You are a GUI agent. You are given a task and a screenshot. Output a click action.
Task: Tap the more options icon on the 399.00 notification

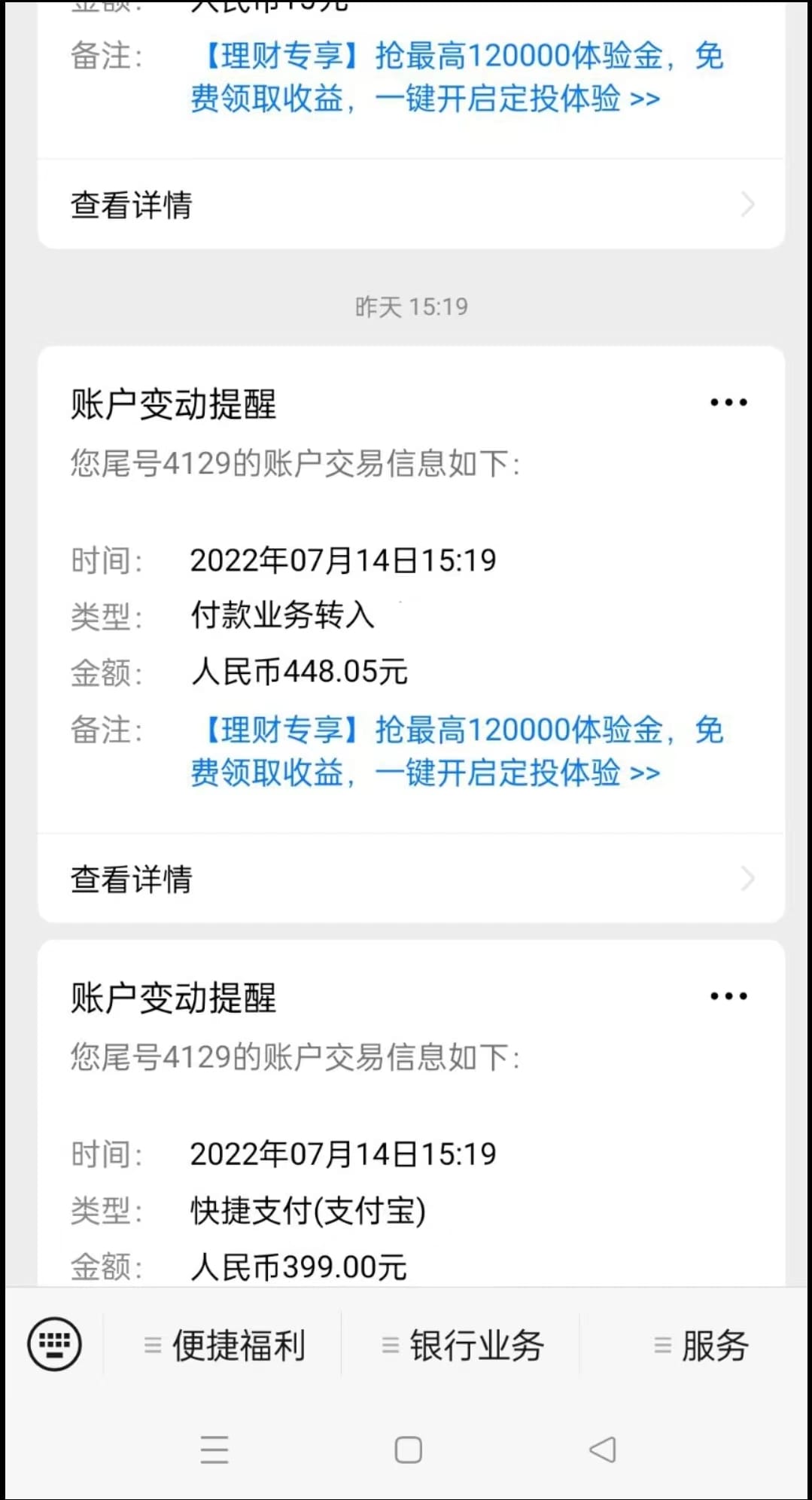pyautogui.click(x=727, y=995)
